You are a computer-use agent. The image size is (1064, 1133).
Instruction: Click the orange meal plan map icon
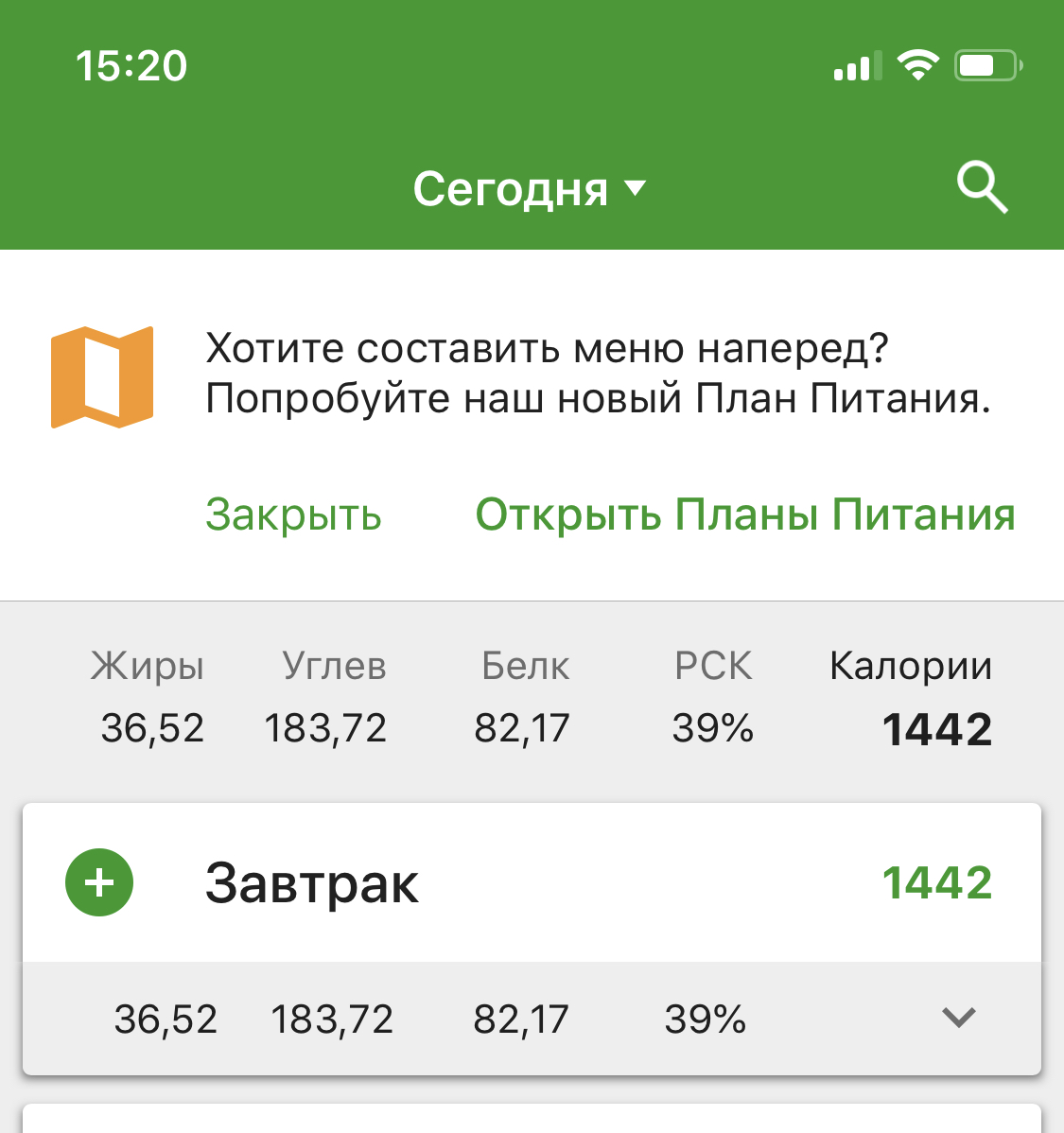101,376
